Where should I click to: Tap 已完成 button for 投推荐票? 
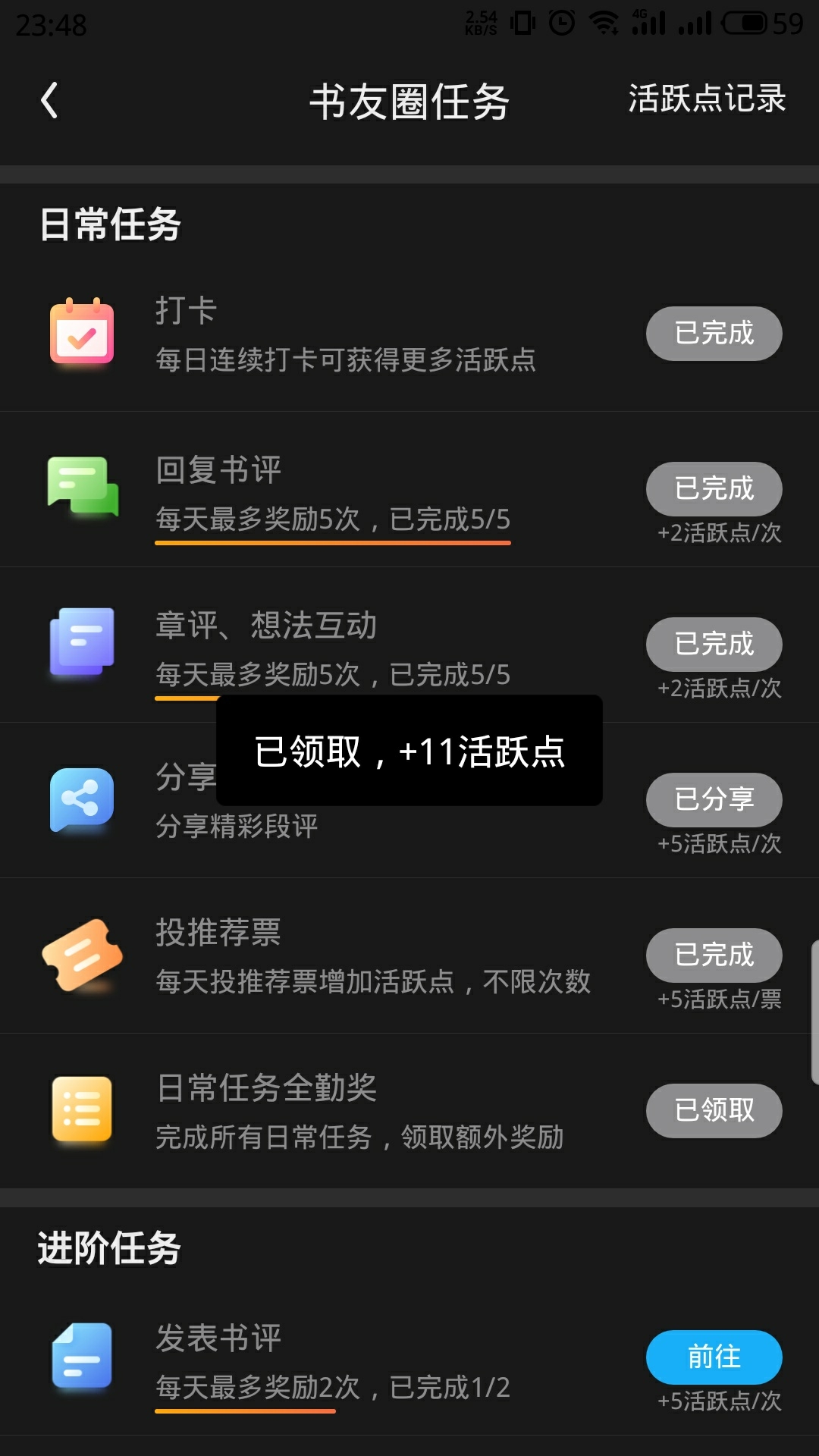[714, 955]
